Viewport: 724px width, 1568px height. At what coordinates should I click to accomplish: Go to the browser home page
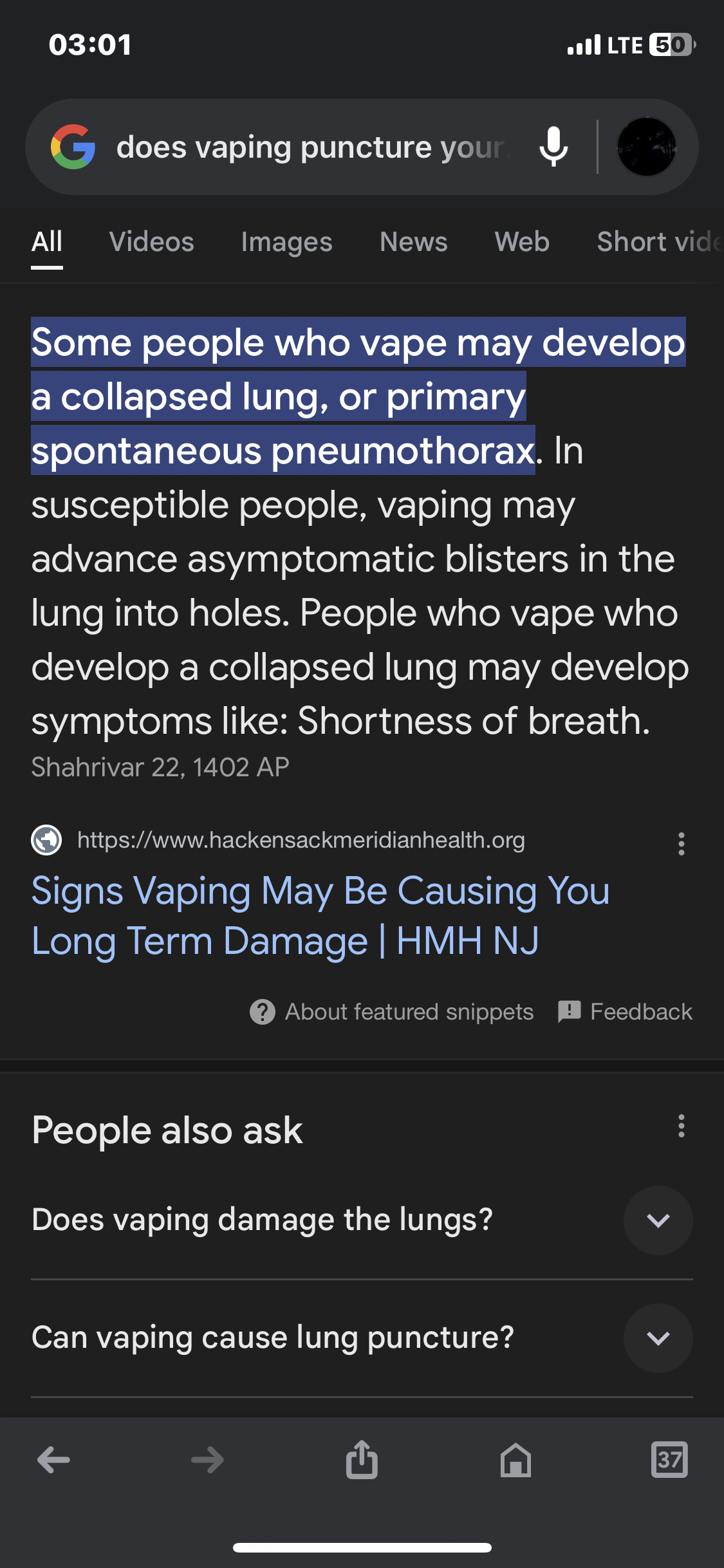[x=516, y=1460]
